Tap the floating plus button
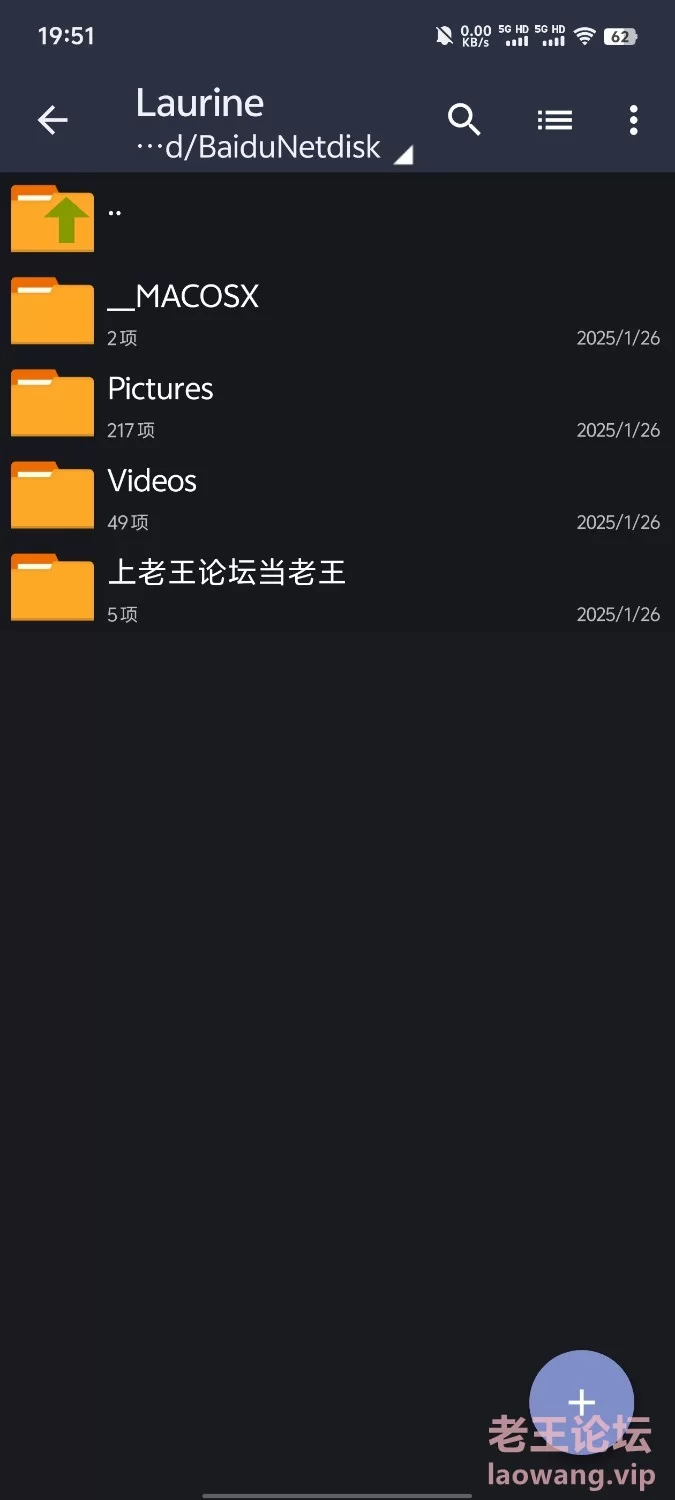Image resolution: width=675 pixels, height=1500 pixels. click(581, 1402)
